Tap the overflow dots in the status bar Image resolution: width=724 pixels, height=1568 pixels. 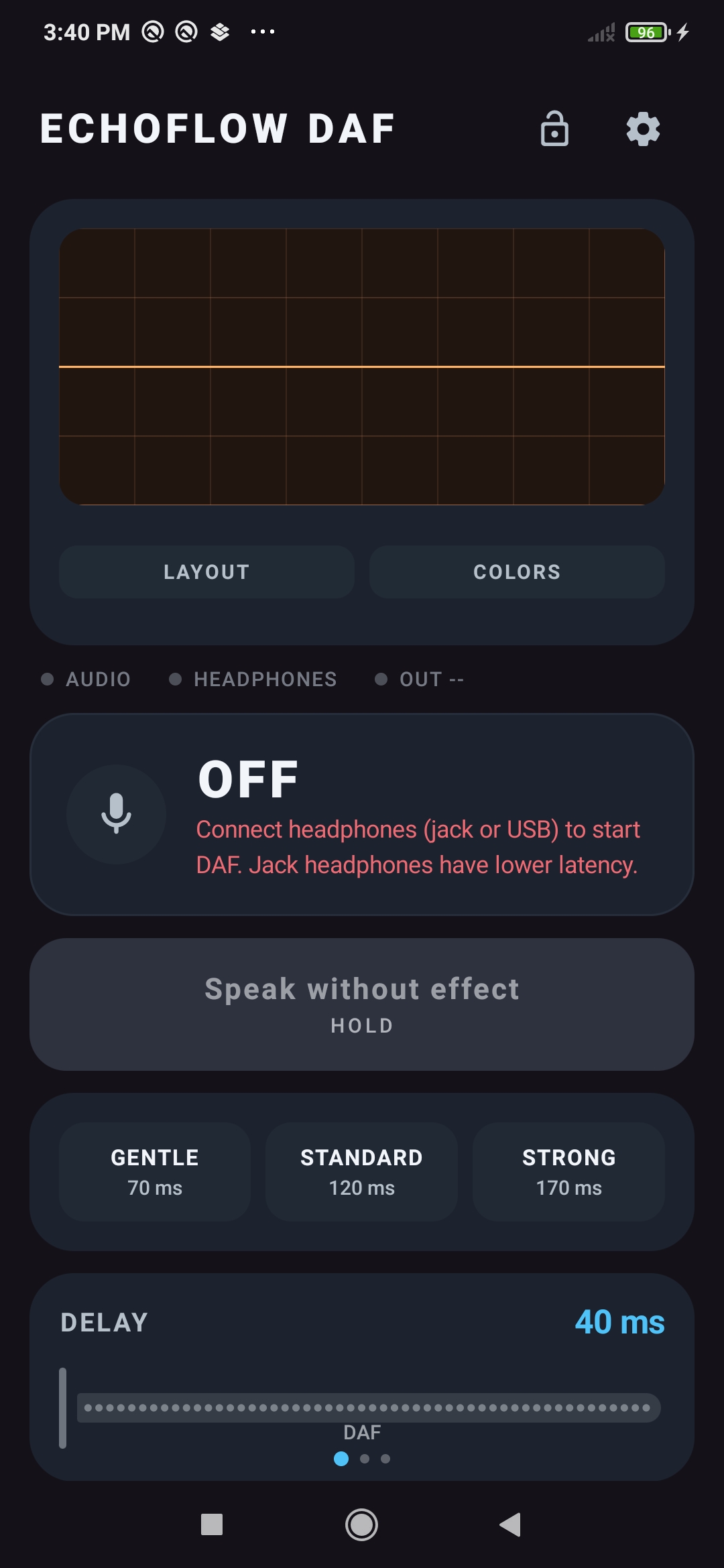pyautogui.click(x=261, y=31)
